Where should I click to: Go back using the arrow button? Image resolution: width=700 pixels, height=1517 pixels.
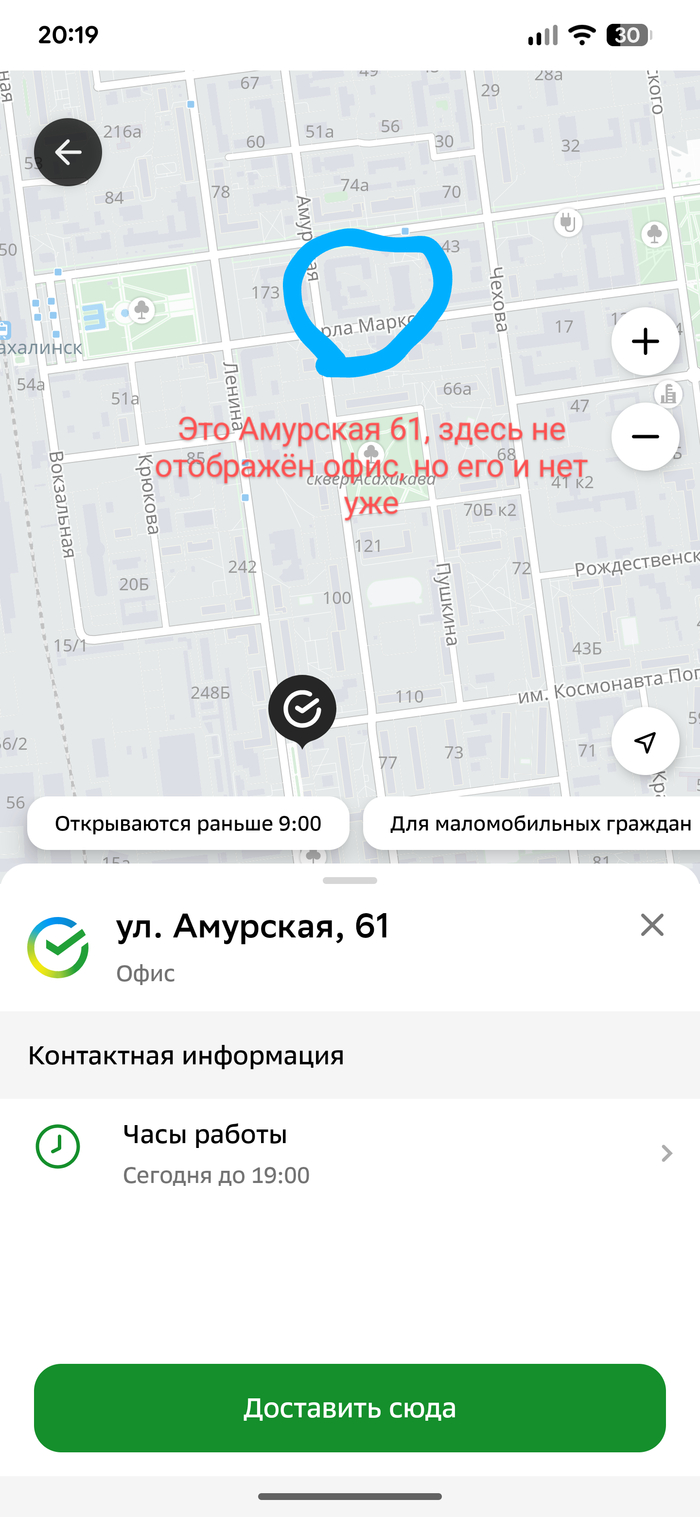pyautogui.click(x=68, y=152)
